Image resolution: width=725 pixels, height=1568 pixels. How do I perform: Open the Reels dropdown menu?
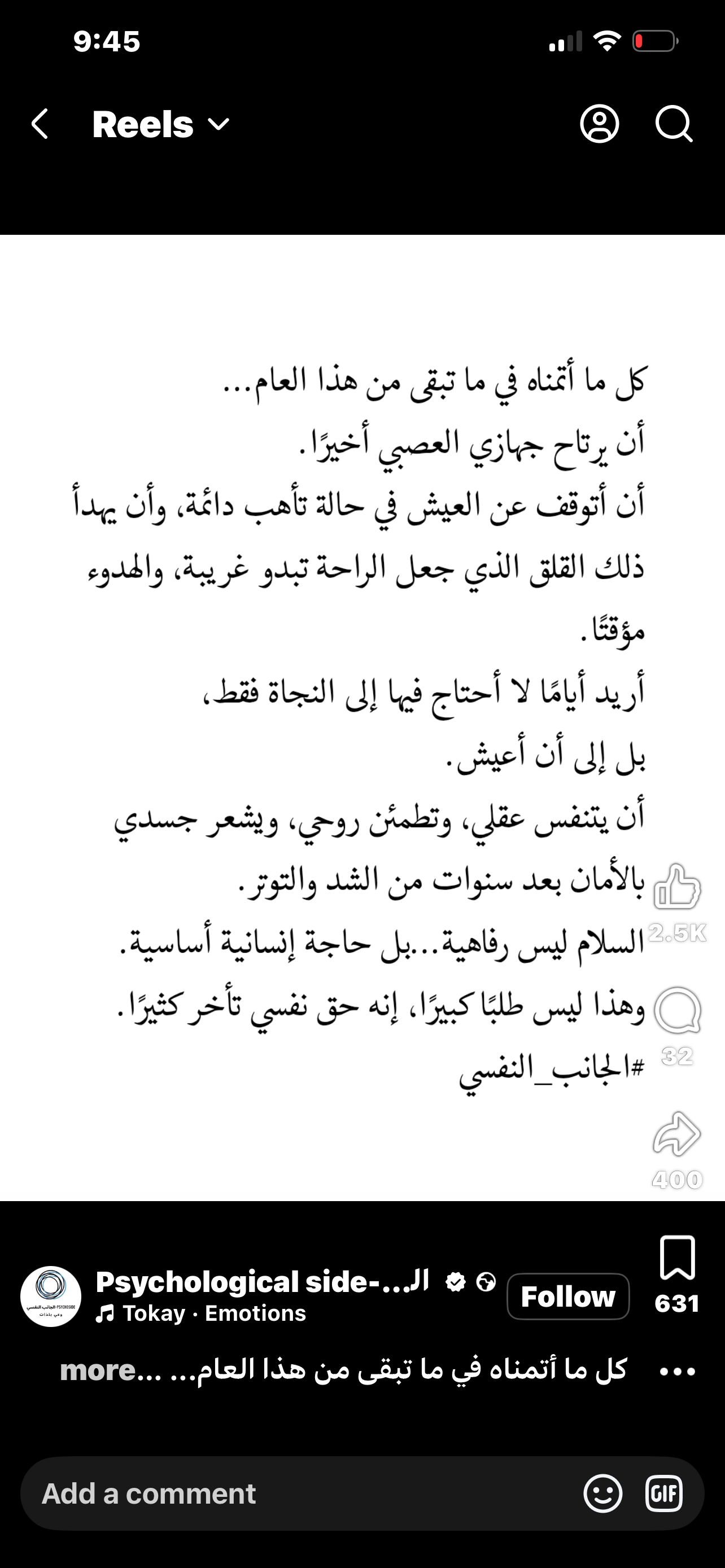pos(161,125)
